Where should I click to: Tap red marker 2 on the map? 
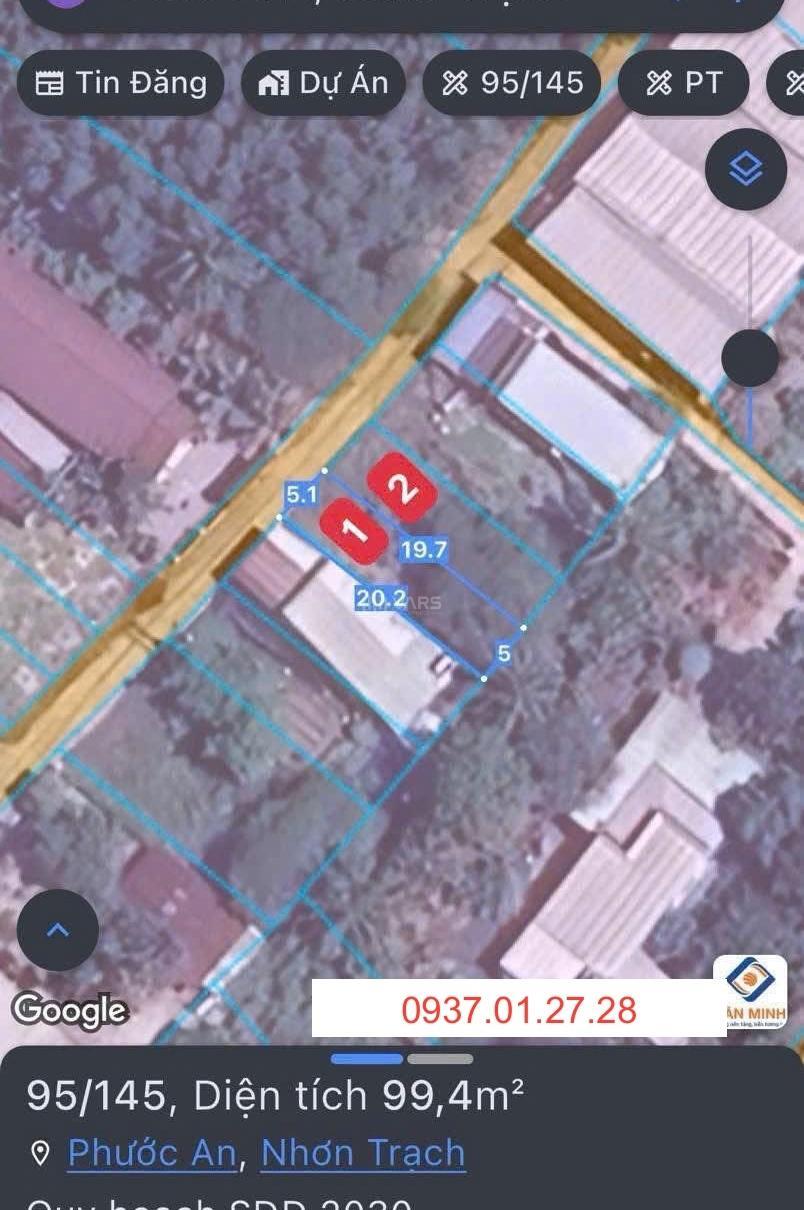(402, 489)
